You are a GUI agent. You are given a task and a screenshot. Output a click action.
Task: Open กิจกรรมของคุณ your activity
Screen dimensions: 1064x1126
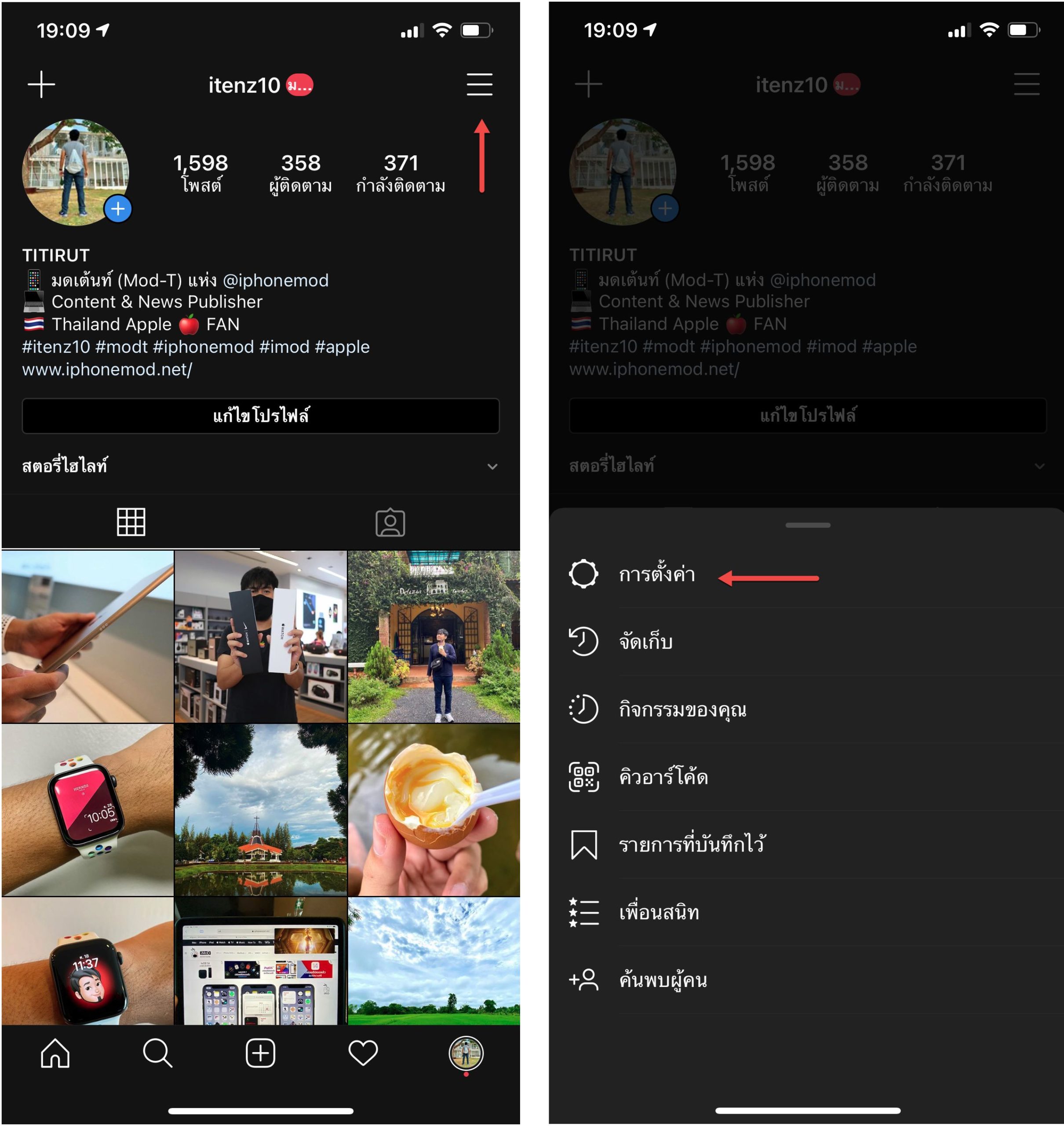tap(682, 709)
